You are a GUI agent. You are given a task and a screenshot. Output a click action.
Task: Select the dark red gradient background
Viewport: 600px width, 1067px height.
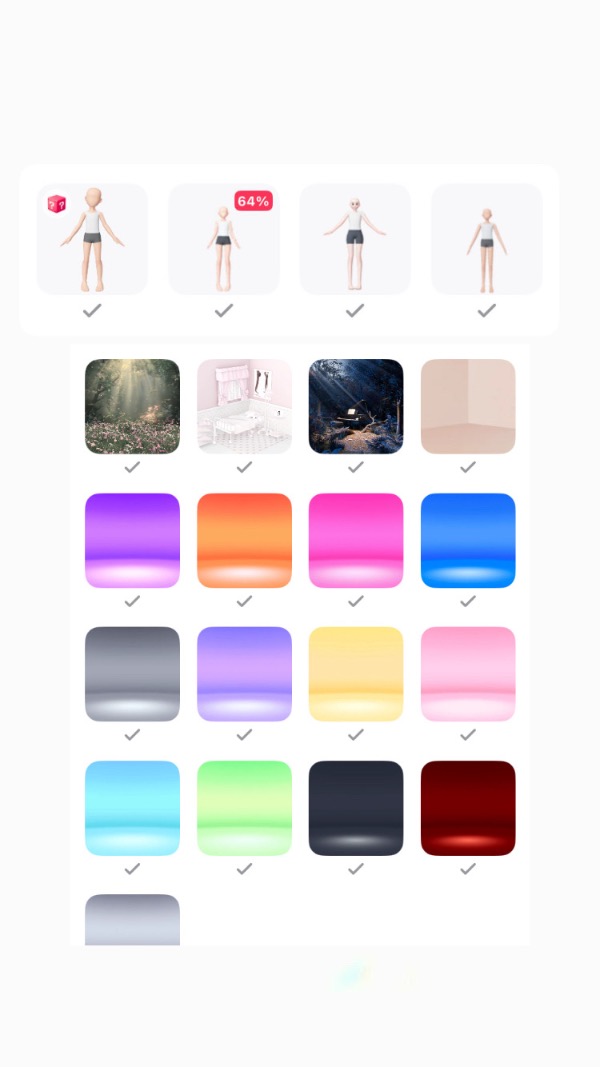[x=468, y=808]
